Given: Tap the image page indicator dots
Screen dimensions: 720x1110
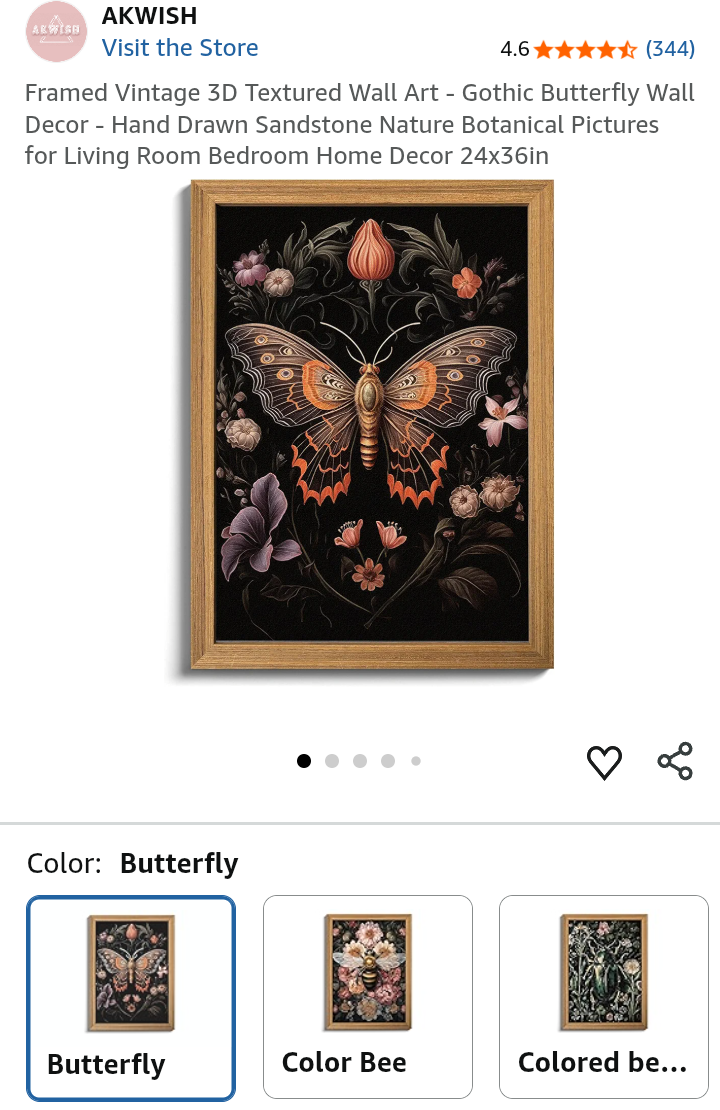Looking at the screenshot, I should point(359,761).
